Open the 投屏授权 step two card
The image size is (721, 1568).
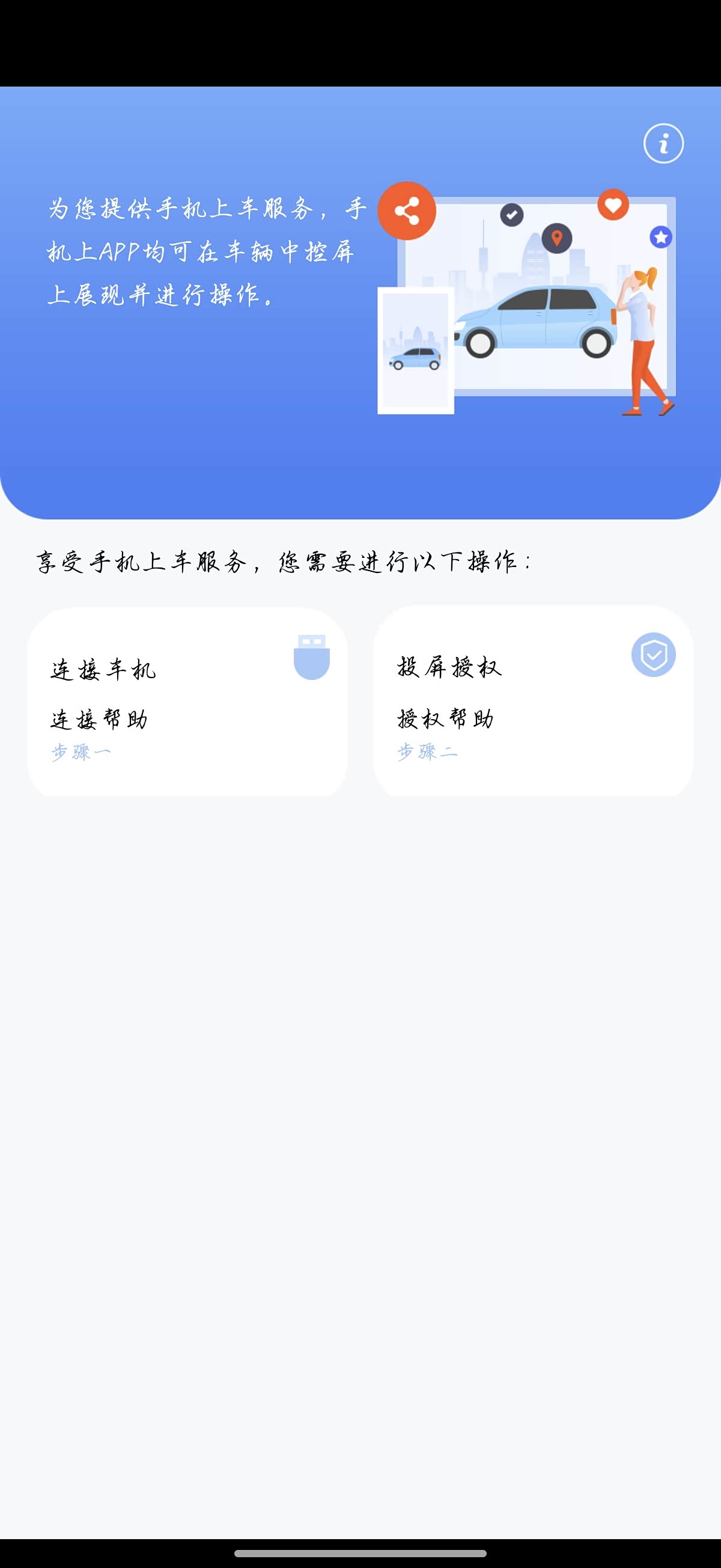tap(533, 700)
